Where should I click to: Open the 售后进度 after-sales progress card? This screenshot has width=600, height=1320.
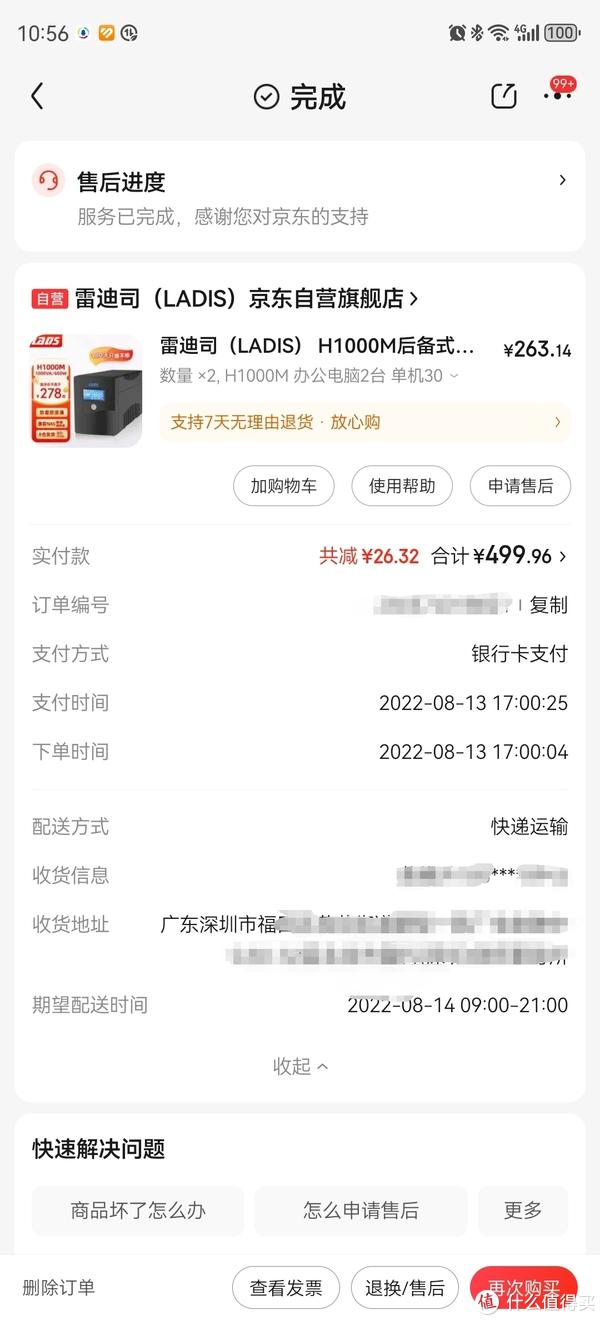[x=300, y=196]
